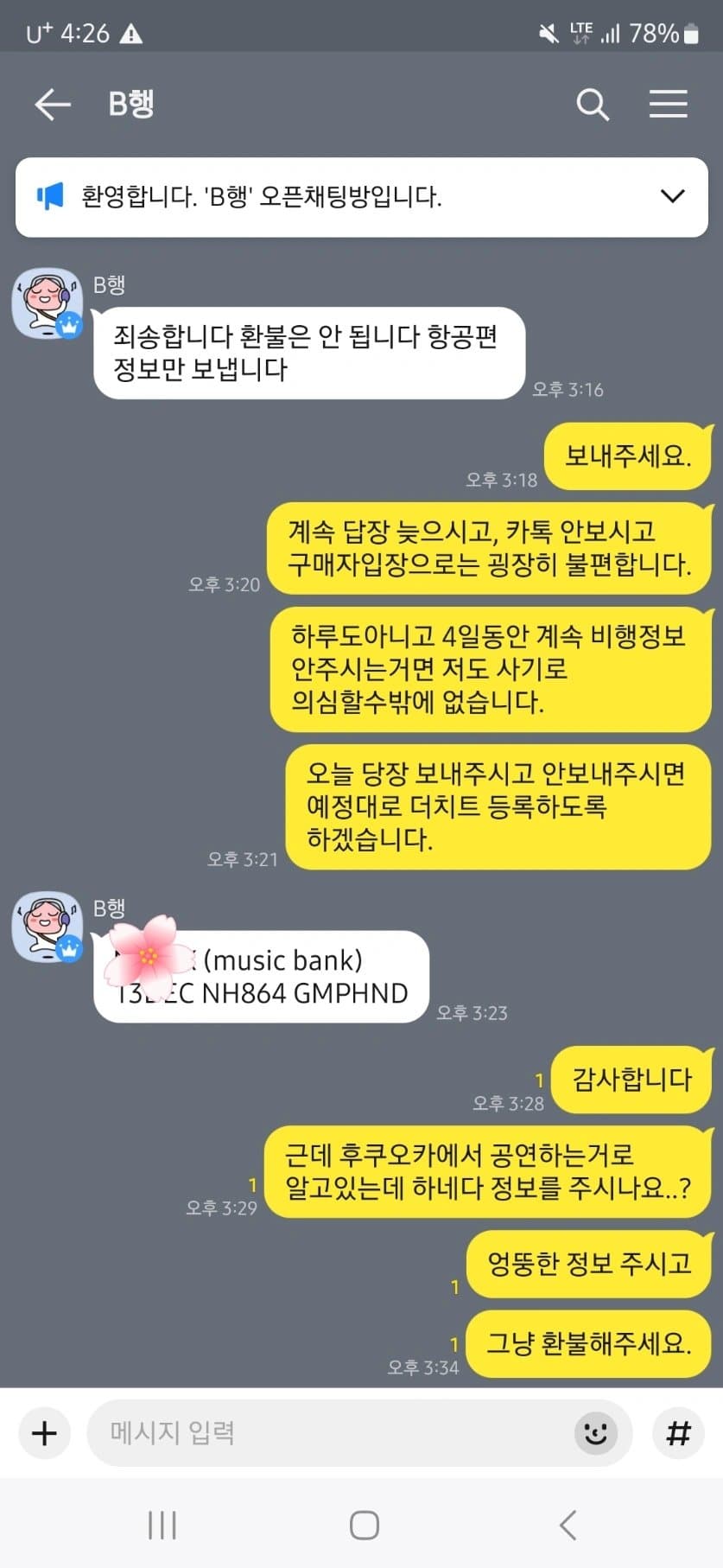Screen dimensions: 723x1568
Task: Show recent apps
Action: tap(162, 1525)
